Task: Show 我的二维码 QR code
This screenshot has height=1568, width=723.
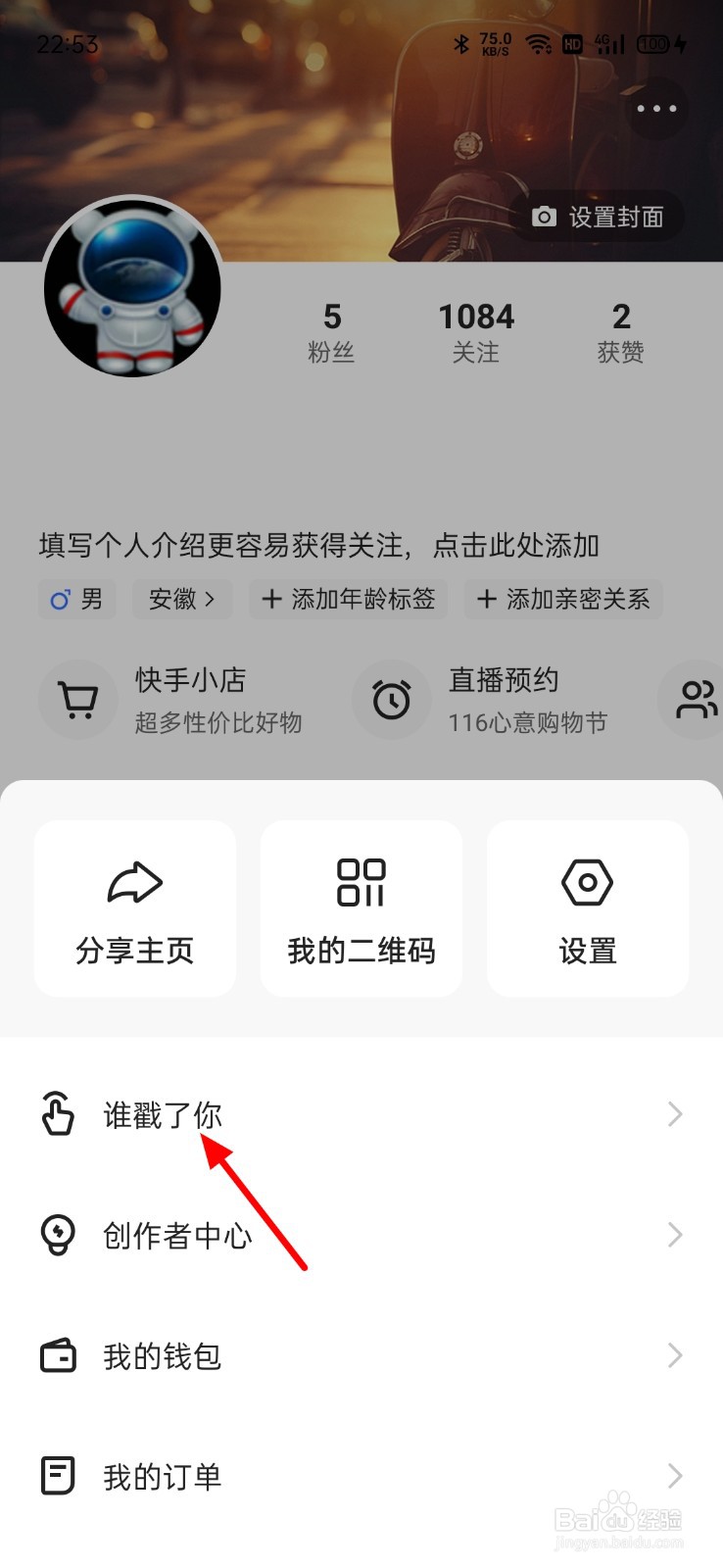Action: [361, 906]
